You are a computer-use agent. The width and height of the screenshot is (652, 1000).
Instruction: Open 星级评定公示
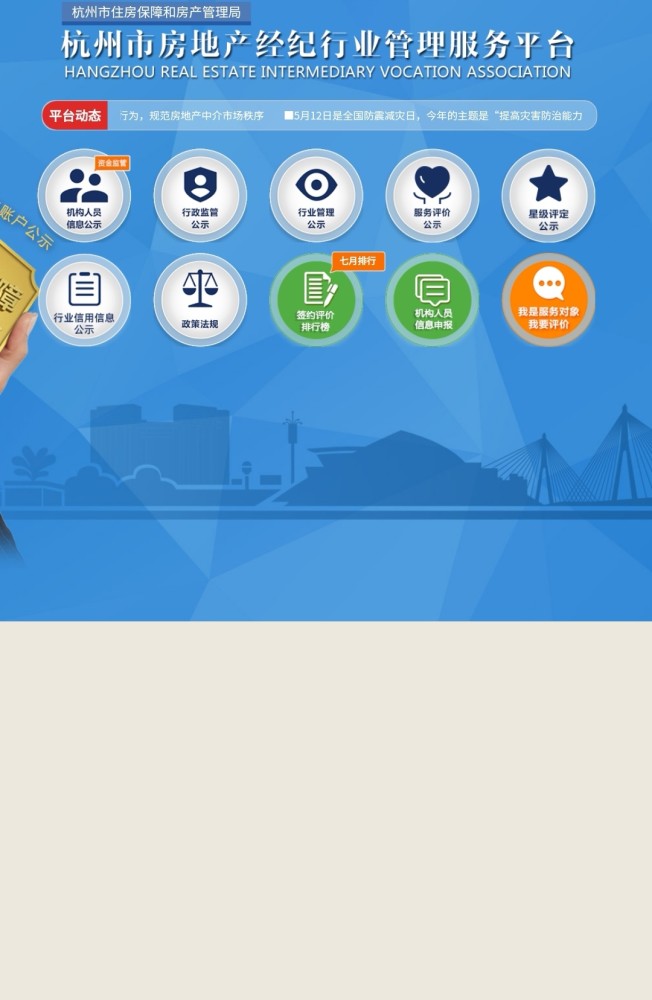pyautogui.click(x=549, y=195)
